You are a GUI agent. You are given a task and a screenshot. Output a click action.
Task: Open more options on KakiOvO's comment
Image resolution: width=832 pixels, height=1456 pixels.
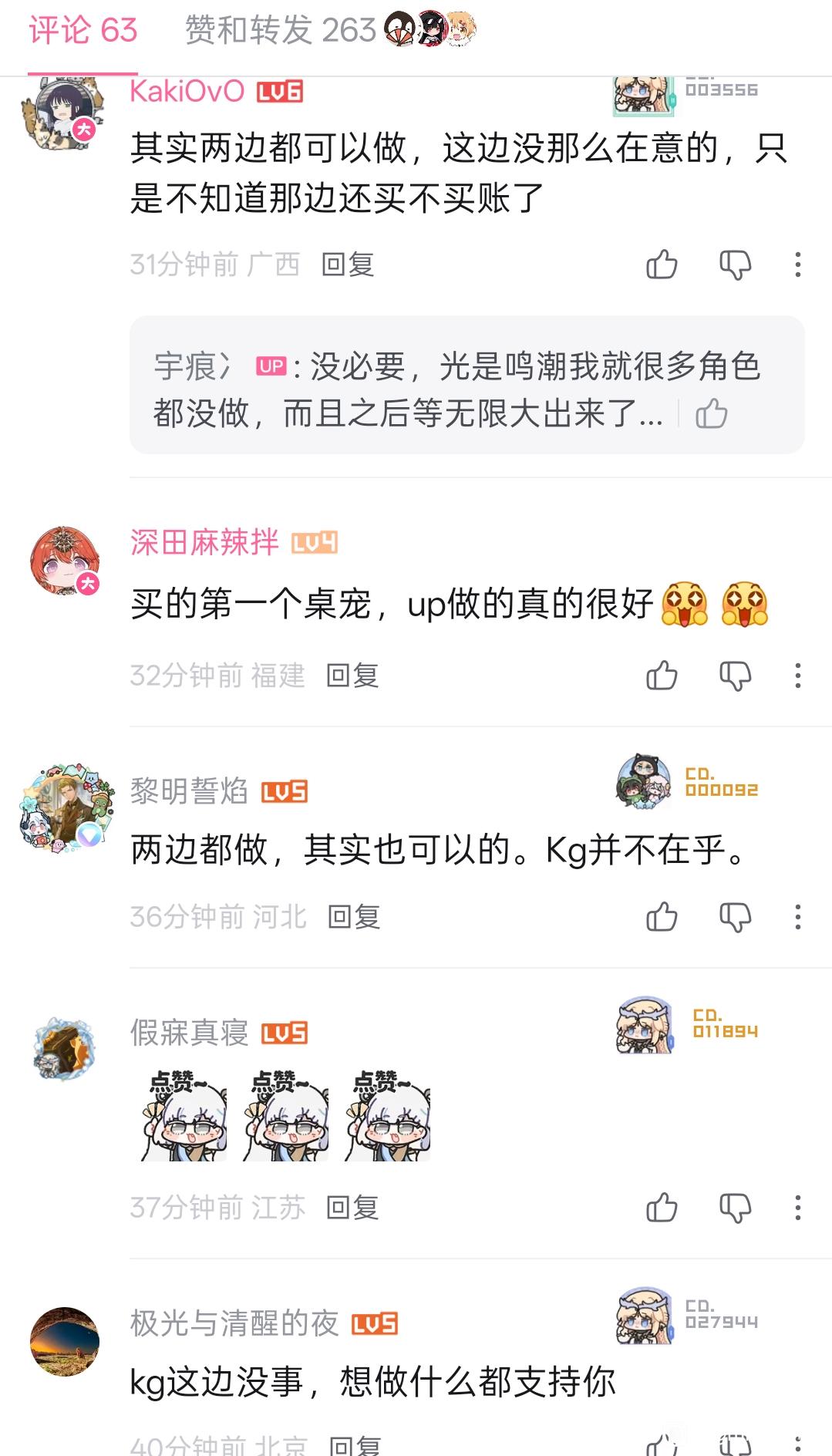(797, 265)
